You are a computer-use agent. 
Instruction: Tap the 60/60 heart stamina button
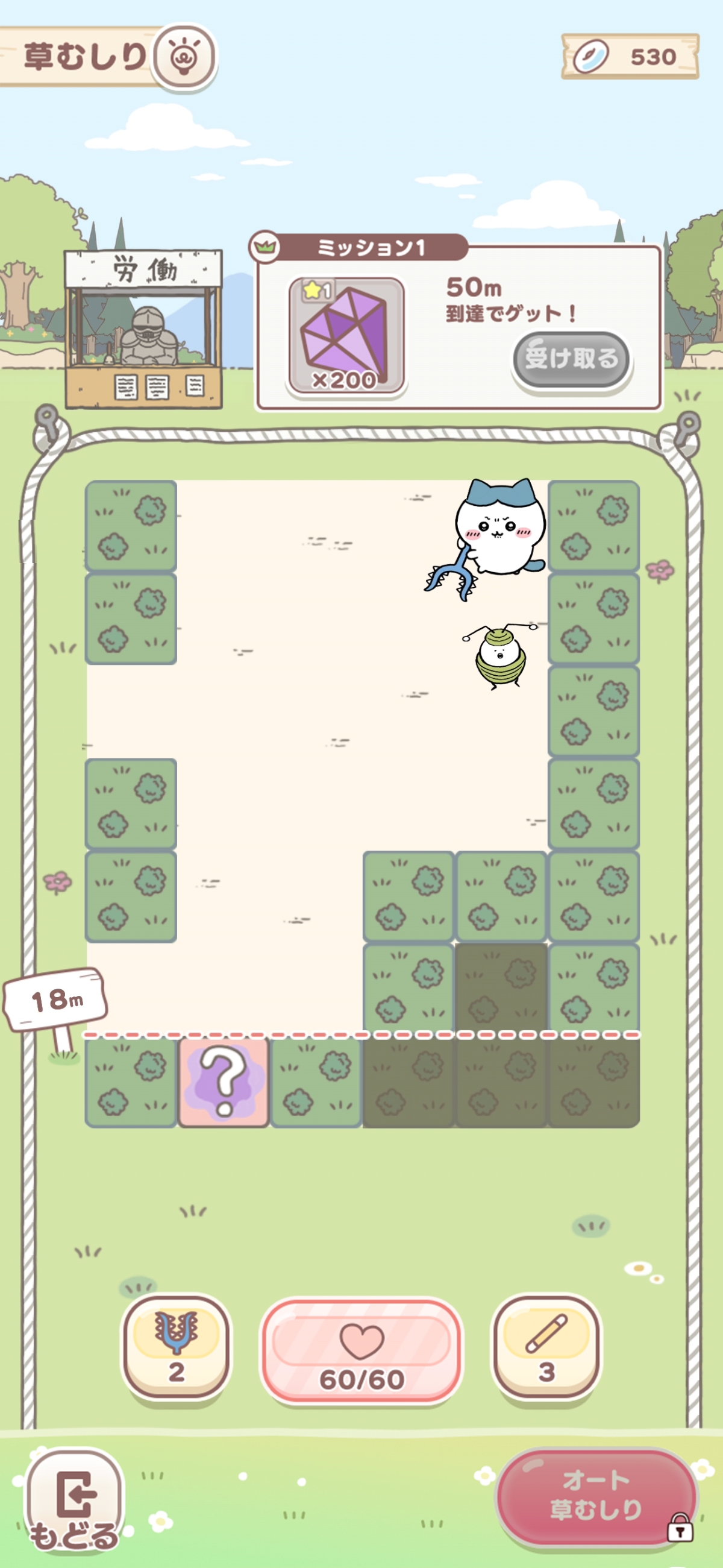click(361, 1352)
